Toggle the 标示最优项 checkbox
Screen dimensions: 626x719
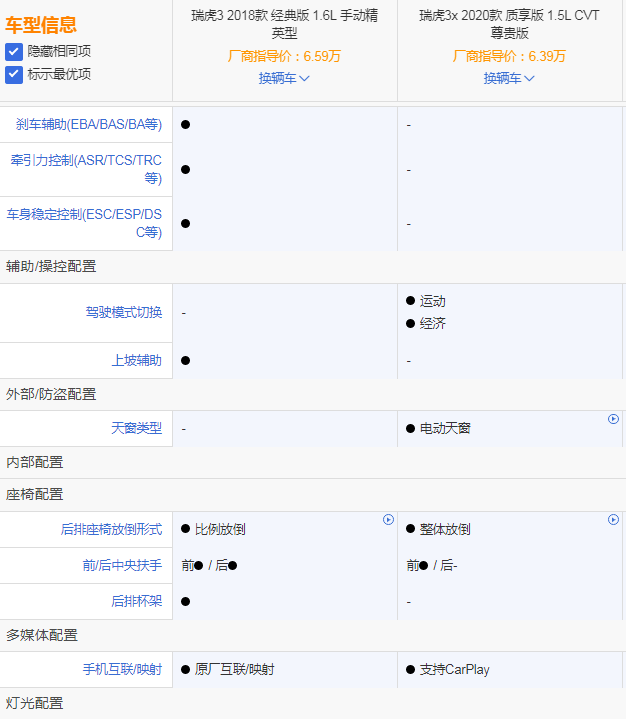pos(14,74)
